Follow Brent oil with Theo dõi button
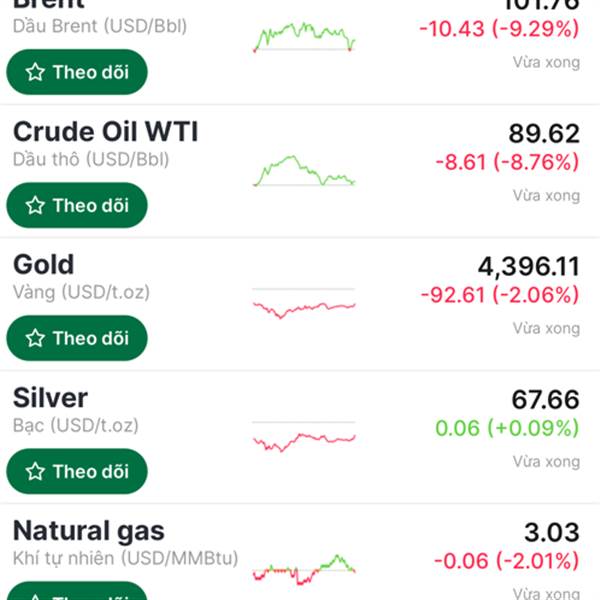 point(77,72)
